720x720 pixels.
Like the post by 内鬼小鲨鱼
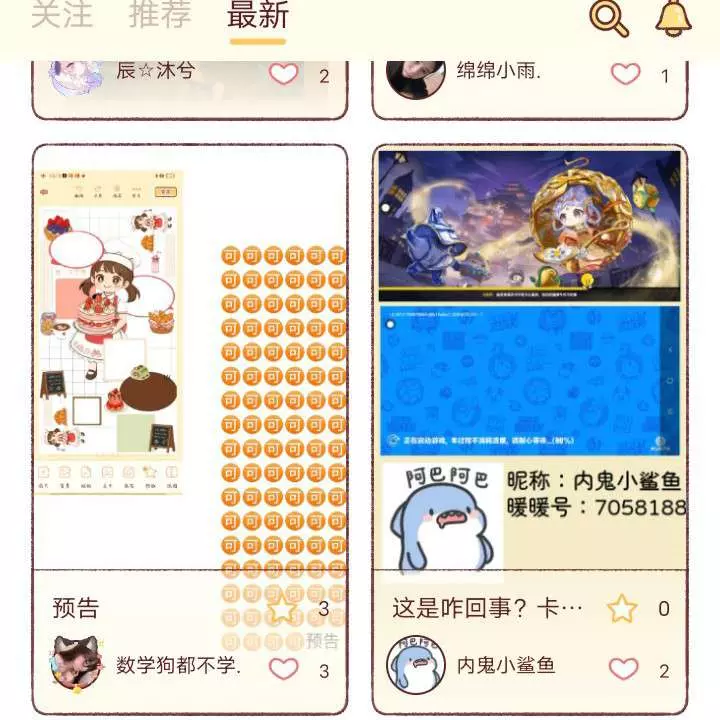click(x=624, y=668)
